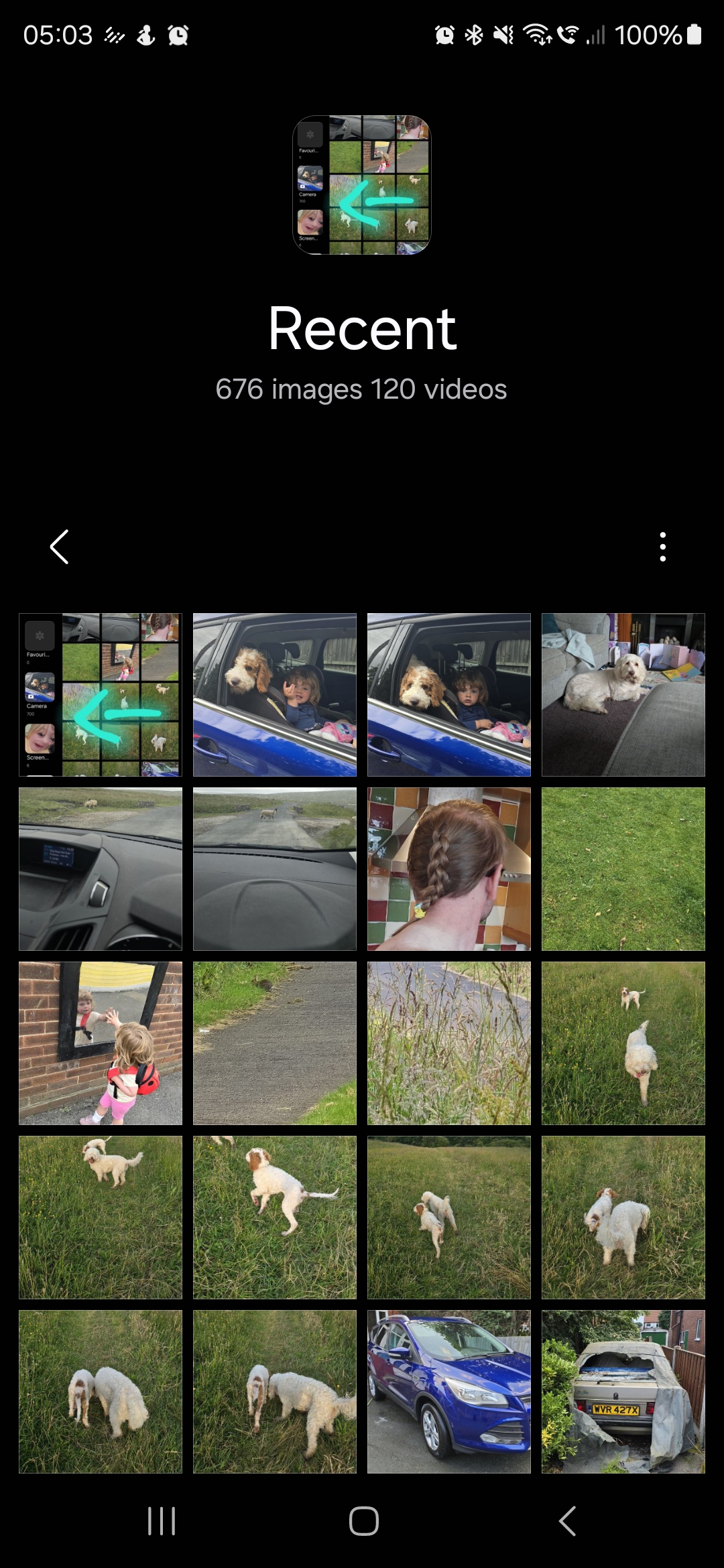This screenshot has width=724, height=1568.
Task: Open photo of dog lying on sofa
Action: point(623,695)
